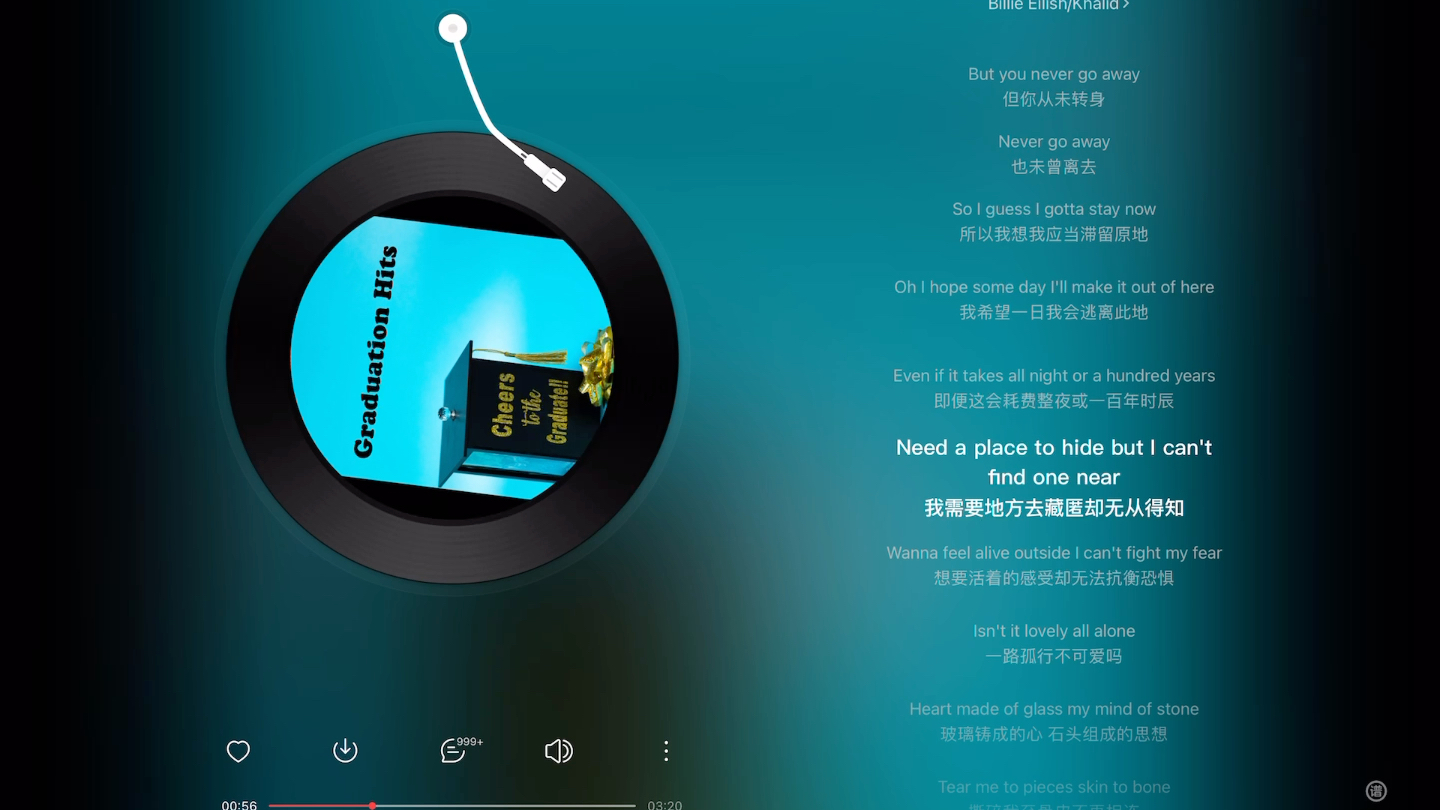Open the 999+ comments
This screenshot has width=1440, height=810.
pyautogui.click(x=455, y=751)
